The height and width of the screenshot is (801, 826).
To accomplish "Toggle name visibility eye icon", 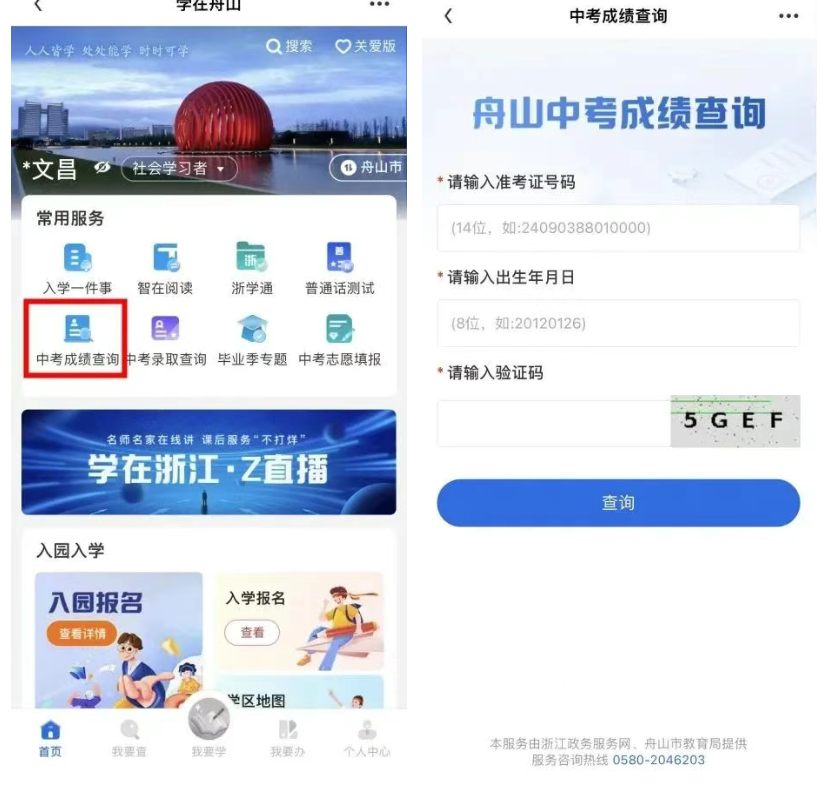I will point(102,168).
